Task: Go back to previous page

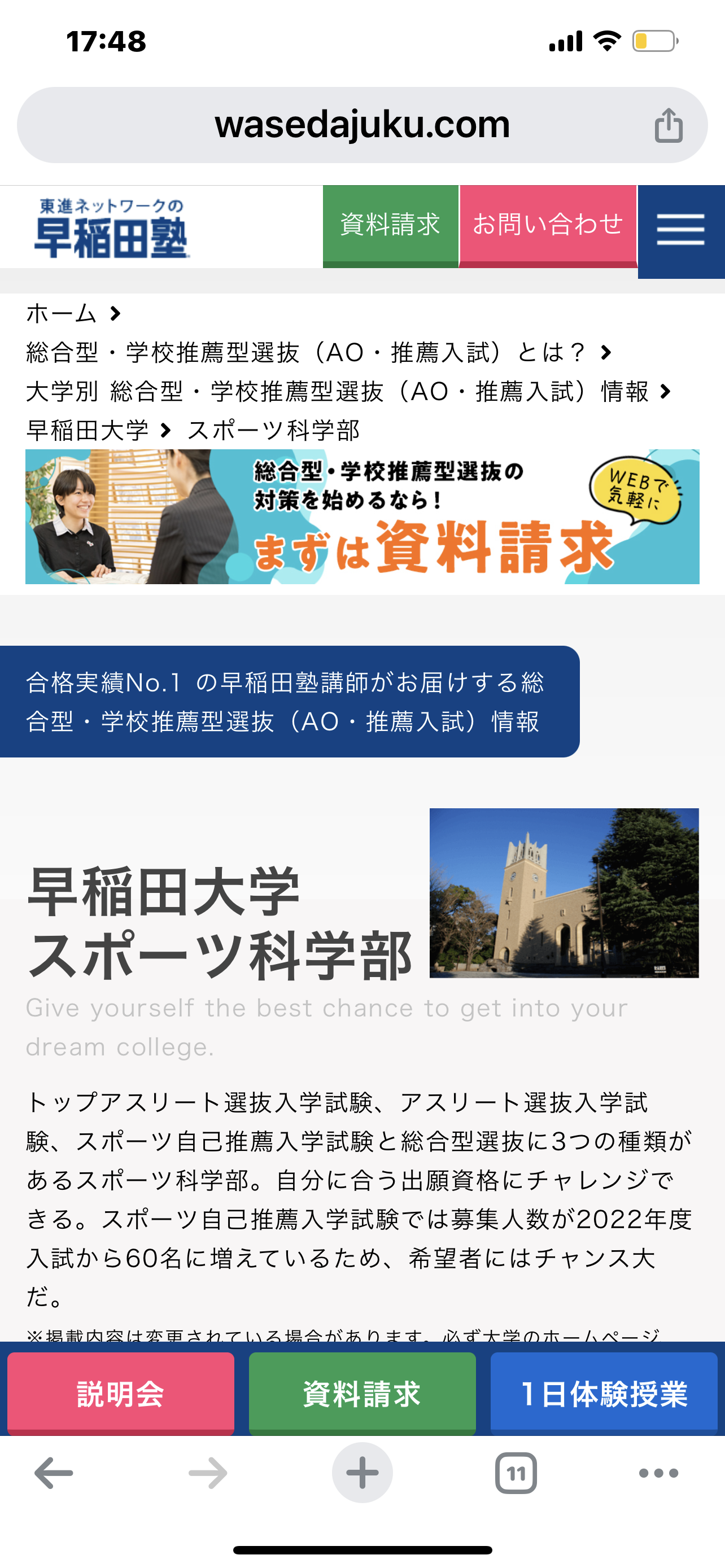Action: point(54,1473)
